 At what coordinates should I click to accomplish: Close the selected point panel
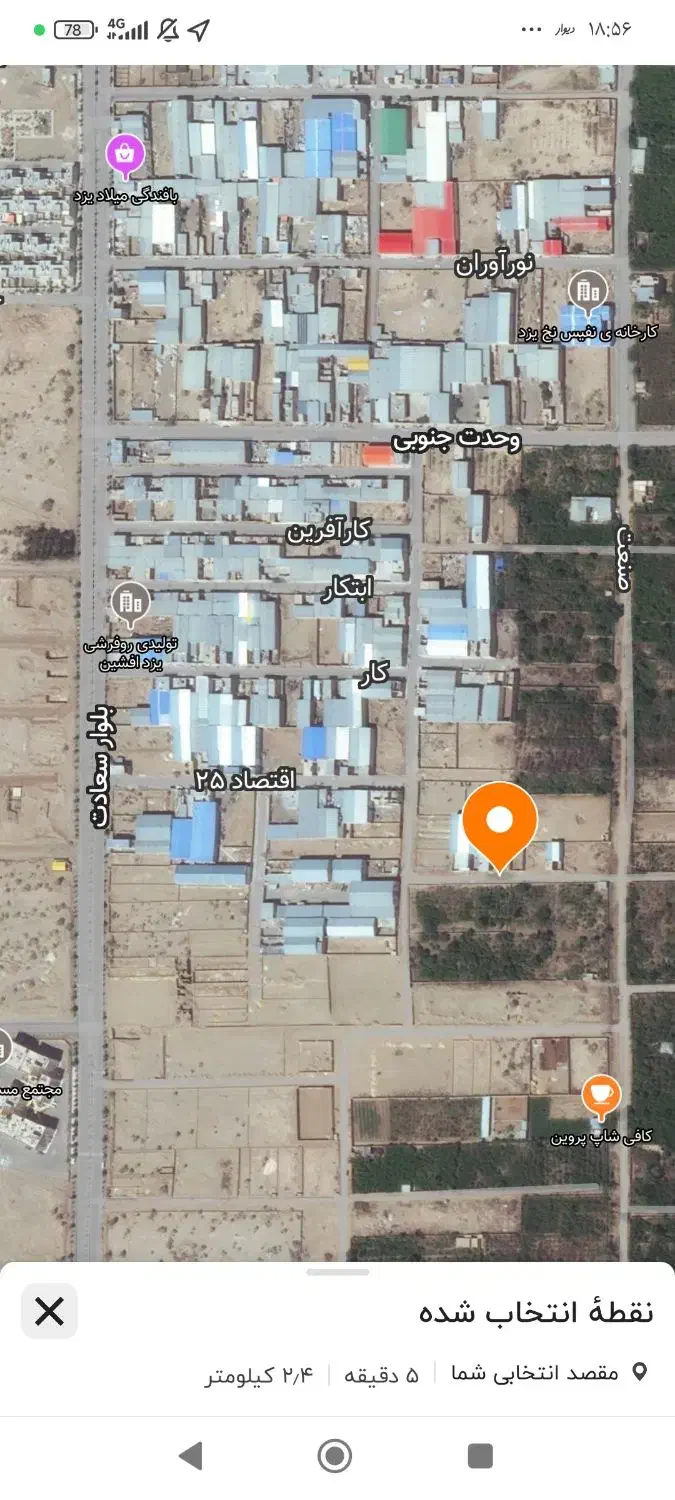pyautogui.click(x=49, y=1311)
